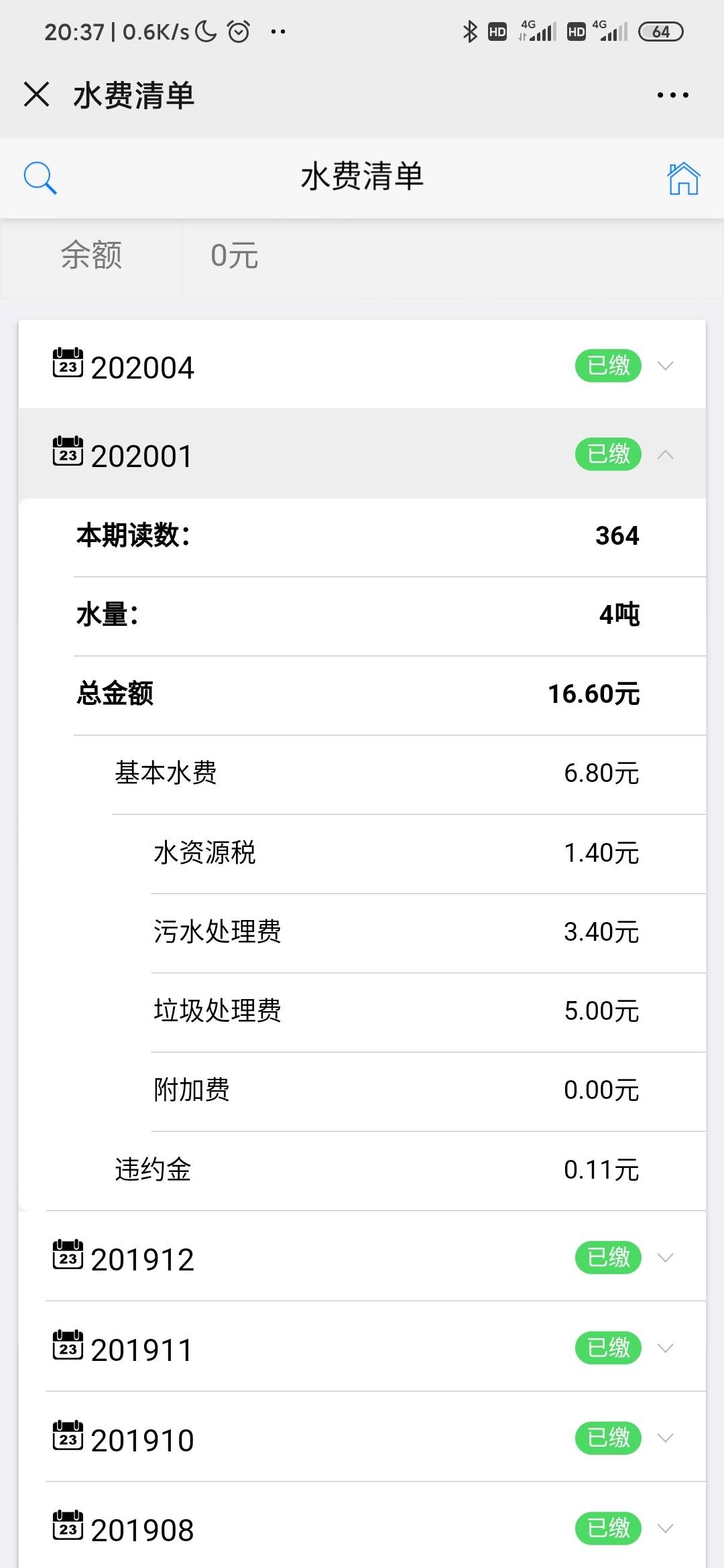Expand the 202004 bill
This screenshot has width=724, height=1568.
pyautogui.click(x=665, y=366)
